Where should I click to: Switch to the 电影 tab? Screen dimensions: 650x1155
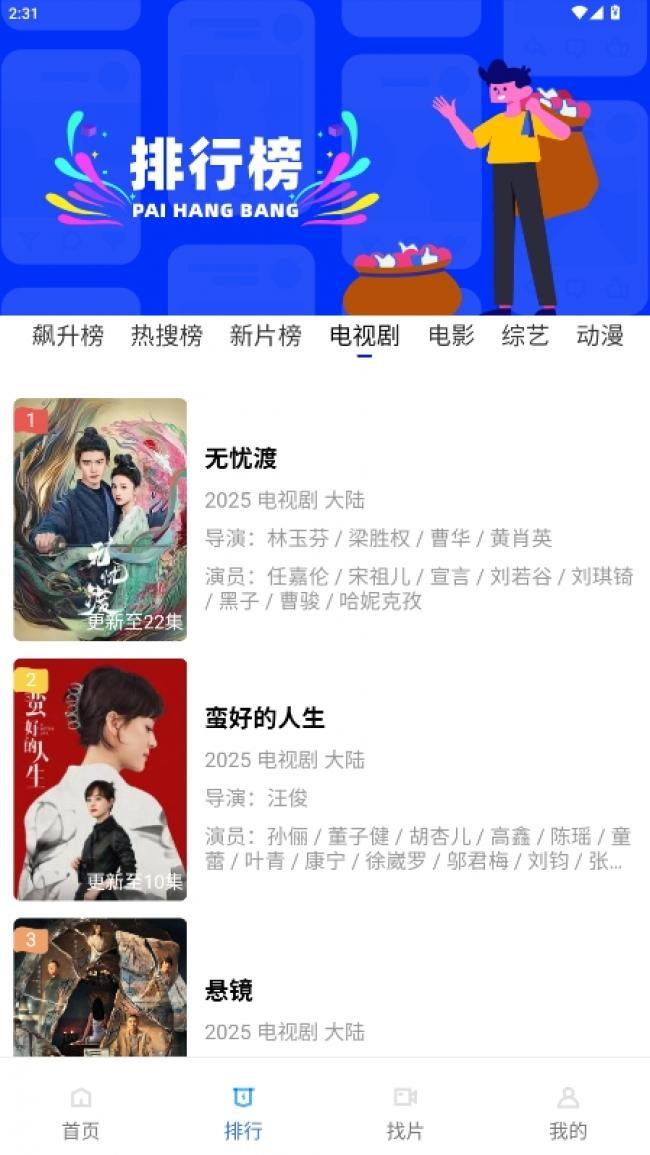[451, 336]
